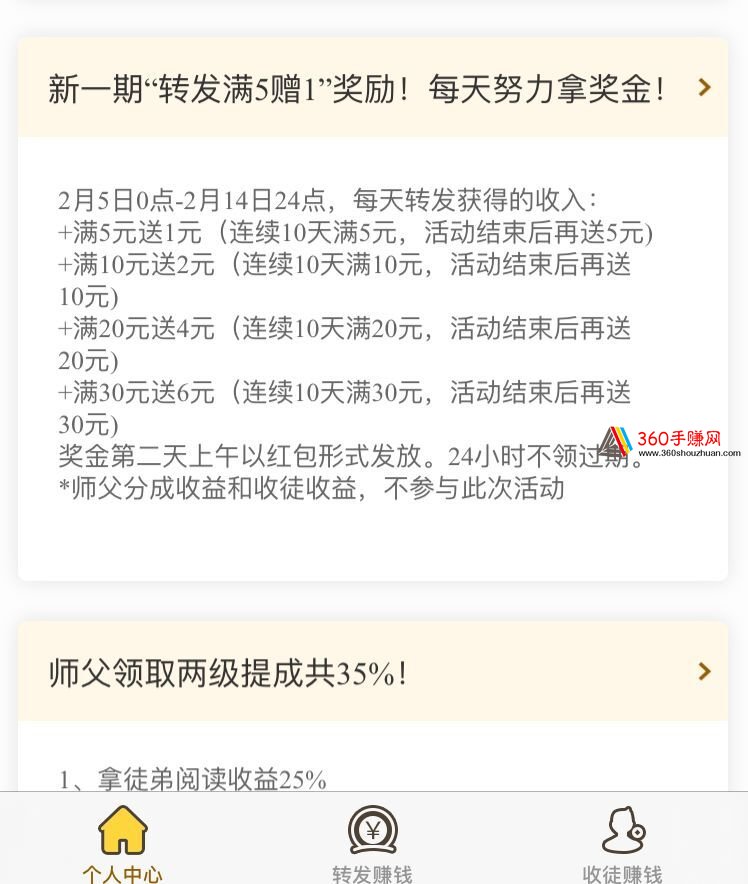Open the “转发满5赠1”奖励 section header

click(372, 89)
